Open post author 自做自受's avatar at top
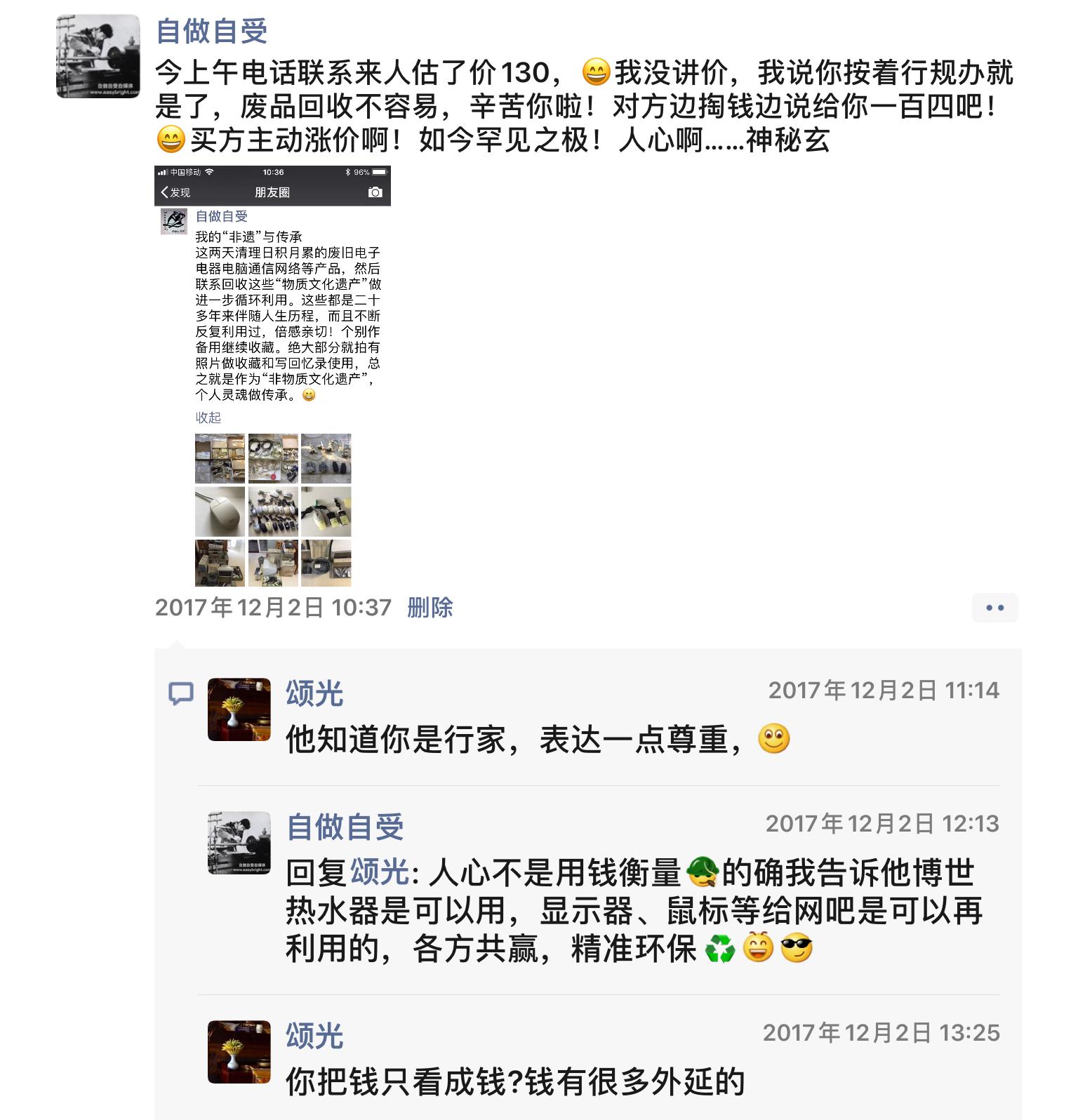1078x1120 pixels. tap(98, 56)
